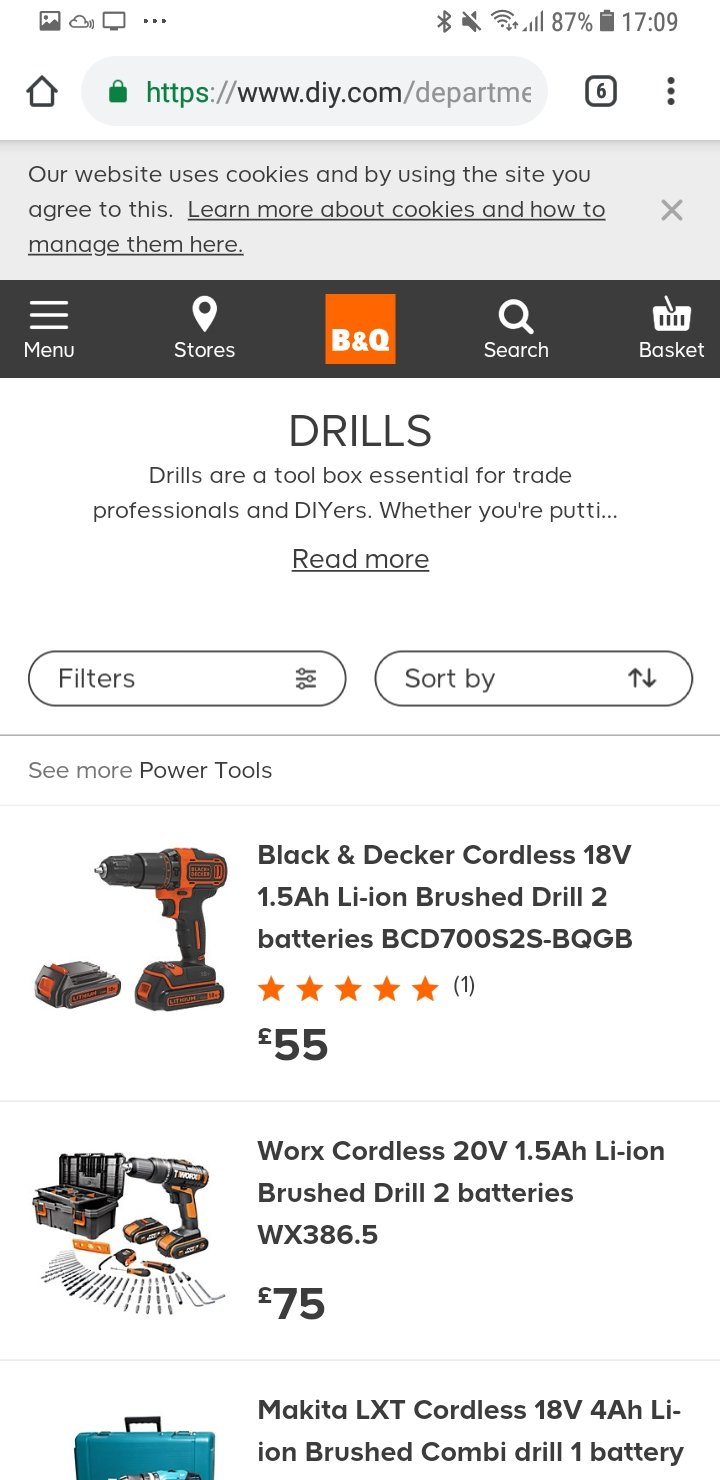
Task: Open the browser overflow menu
Action: tap(671, 92)
